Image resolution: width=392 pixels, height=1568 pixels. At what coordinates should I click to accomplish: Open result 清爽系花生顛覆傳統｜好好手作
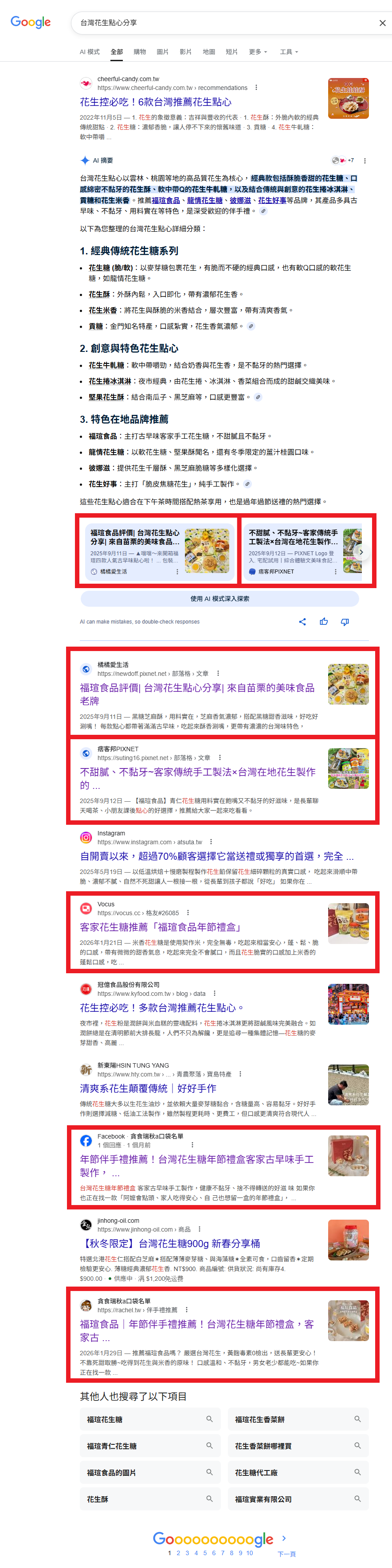pos(148,1088)
